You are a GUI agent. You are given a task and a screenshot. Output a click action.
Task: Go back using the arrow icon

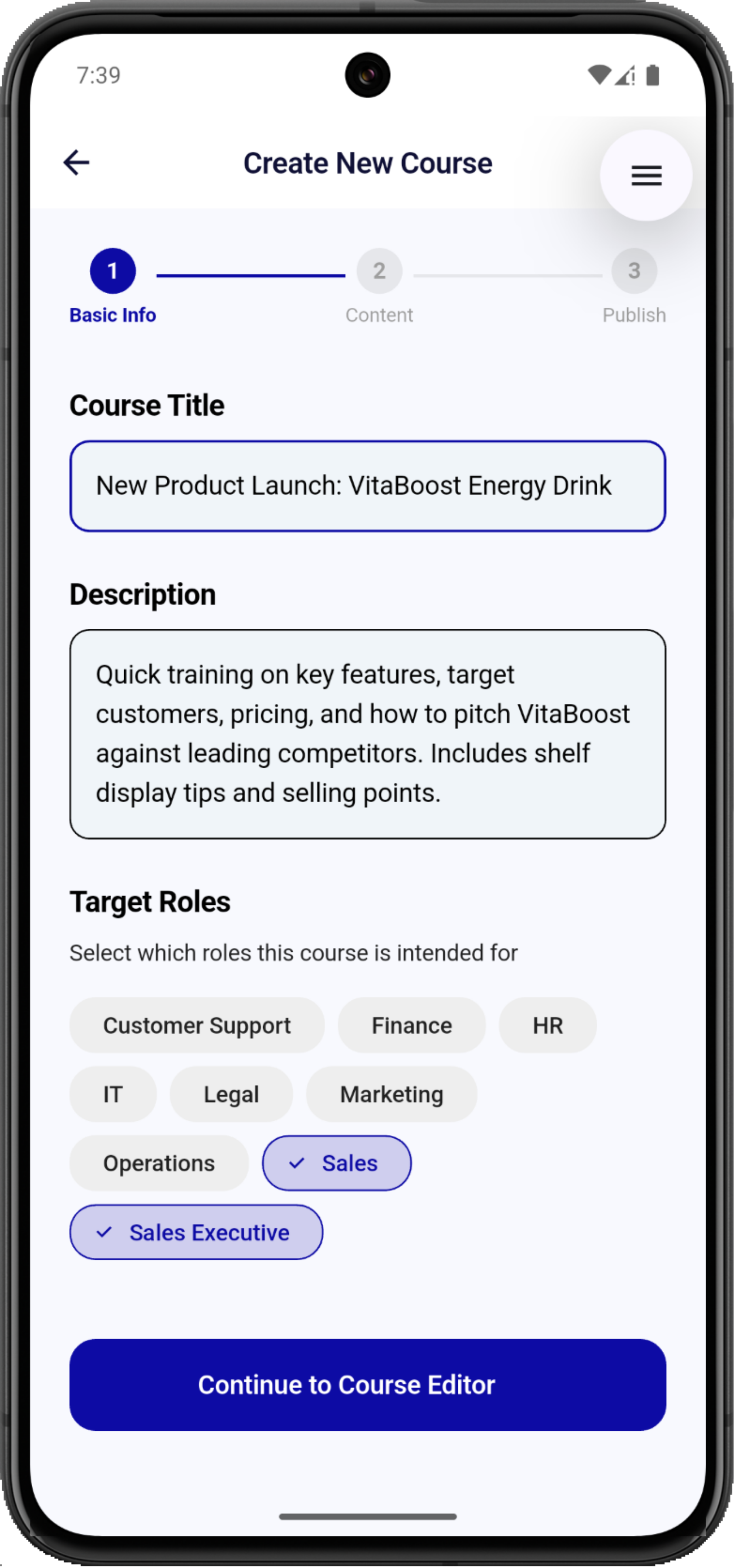(x=77, y=163)
